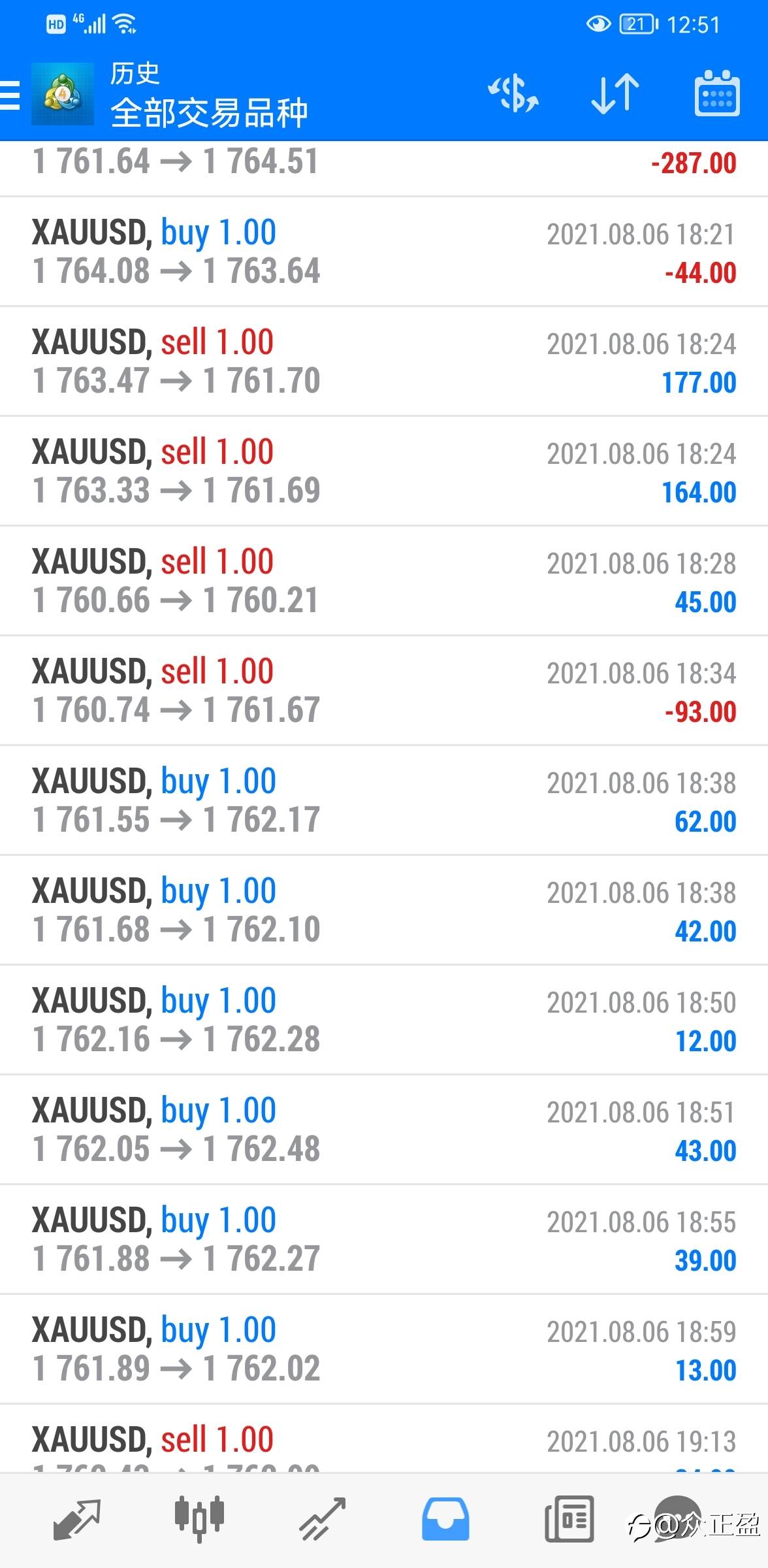768x1568 pixels.
Task: Expand the buy trade at 18:50
Action: coord(384,1020)
